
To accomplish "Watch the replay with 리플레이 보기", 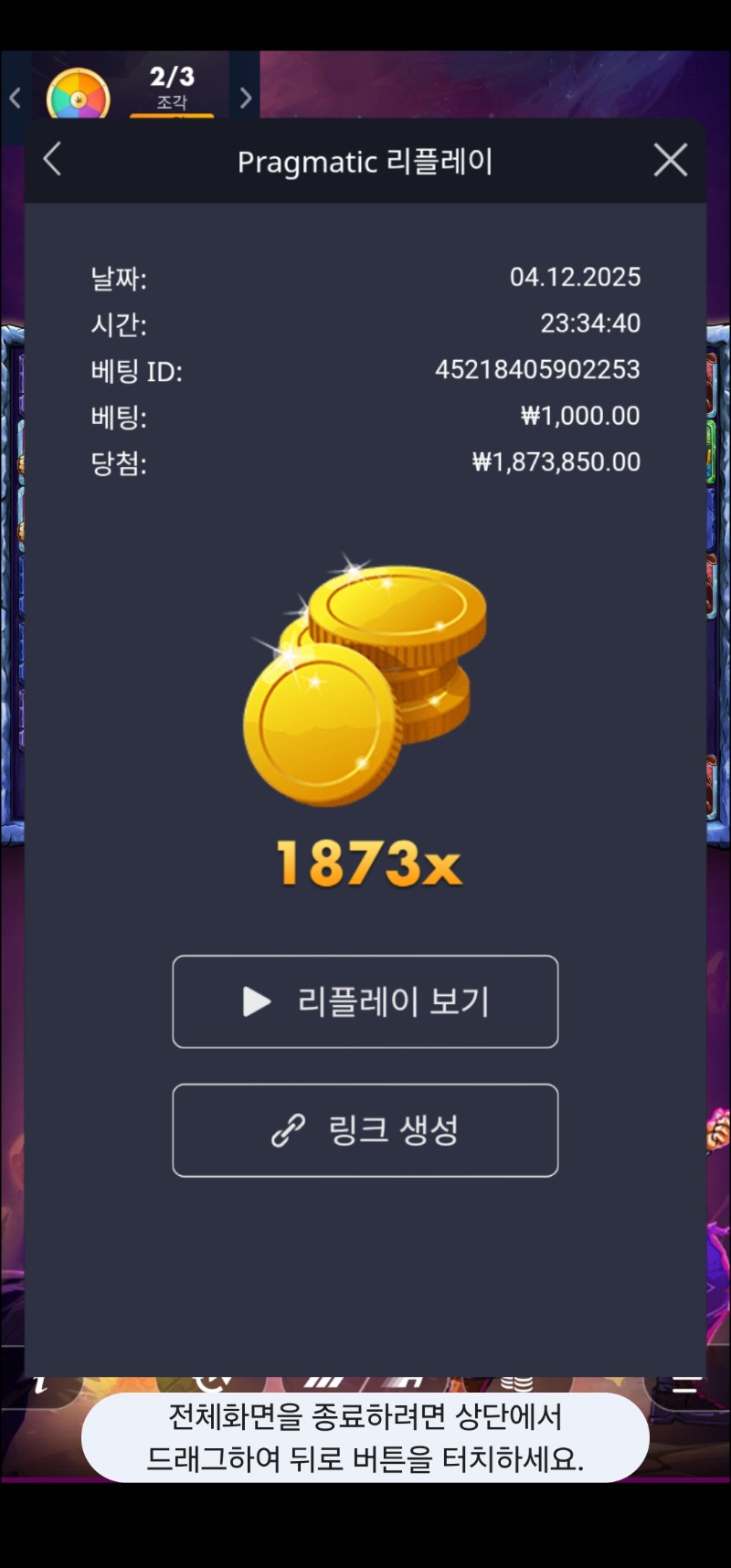I will pyautogui.click(x=365, y=1001).
